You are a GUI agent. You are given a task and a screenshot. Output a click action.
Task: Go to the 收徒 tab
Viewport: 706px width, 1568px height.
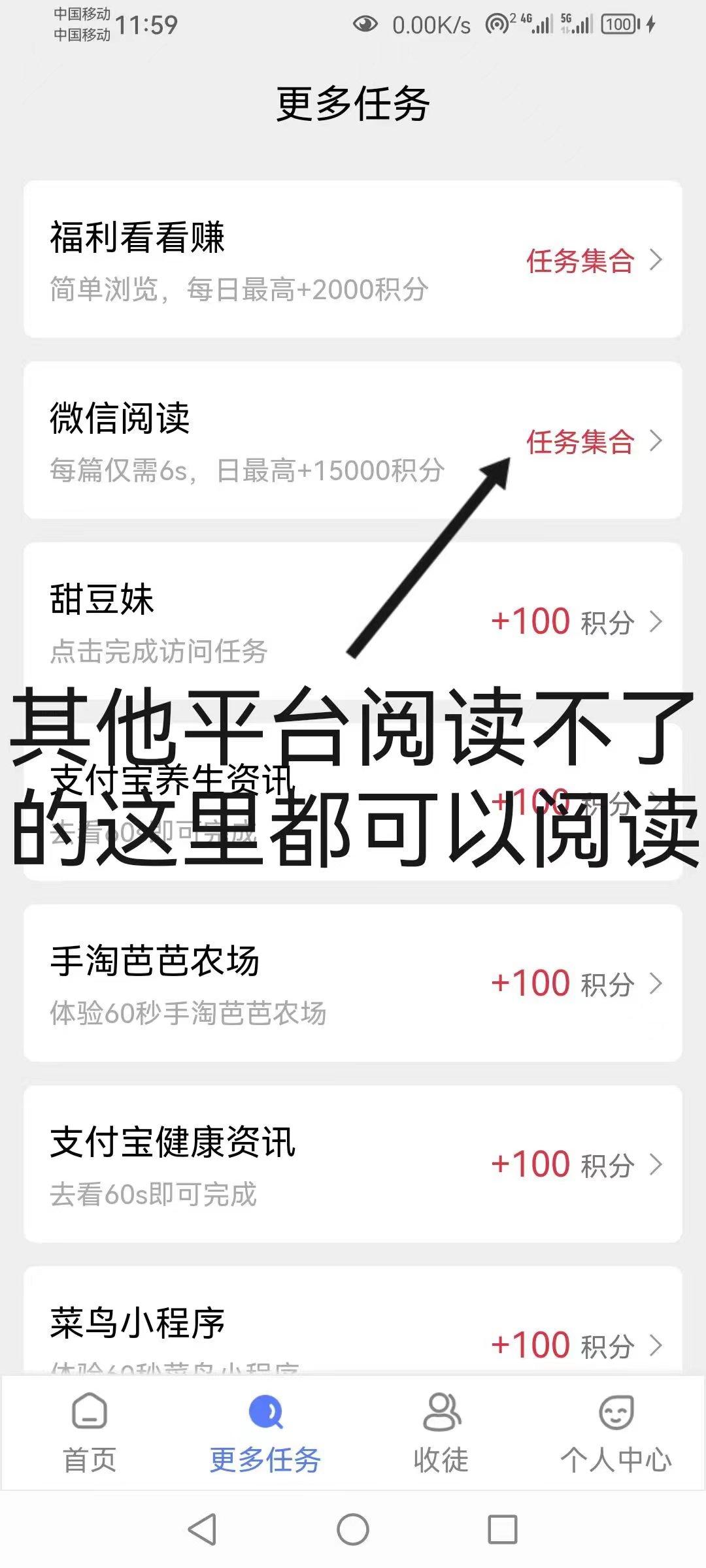pos(441,1432)
